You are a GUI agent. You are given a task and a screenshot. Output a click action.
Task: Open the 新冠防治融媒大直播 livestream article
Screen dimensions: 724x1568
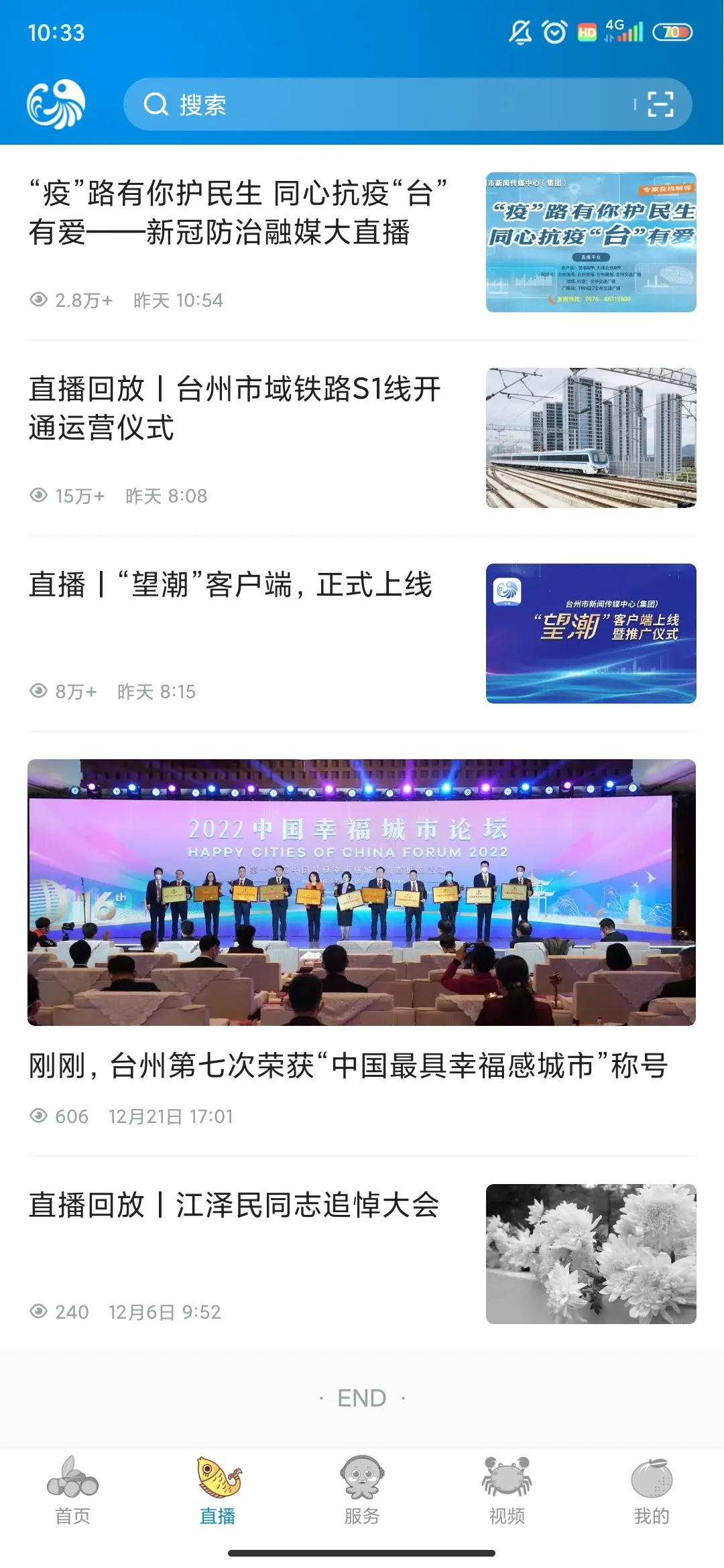(x=238, y=213)
